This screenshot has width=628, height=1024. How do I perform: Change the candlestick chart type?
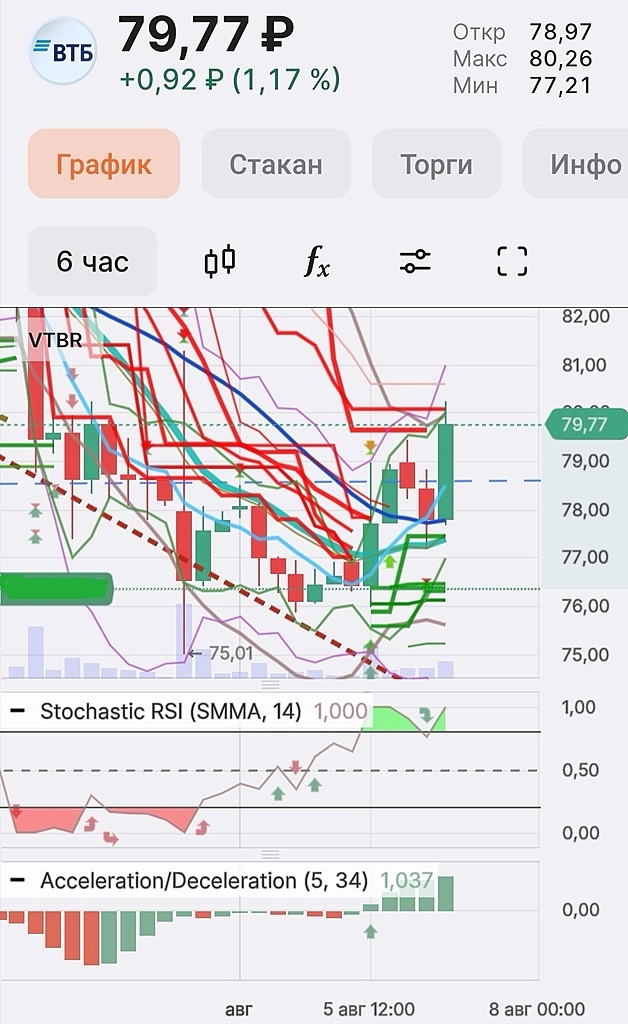coord(220,262)
